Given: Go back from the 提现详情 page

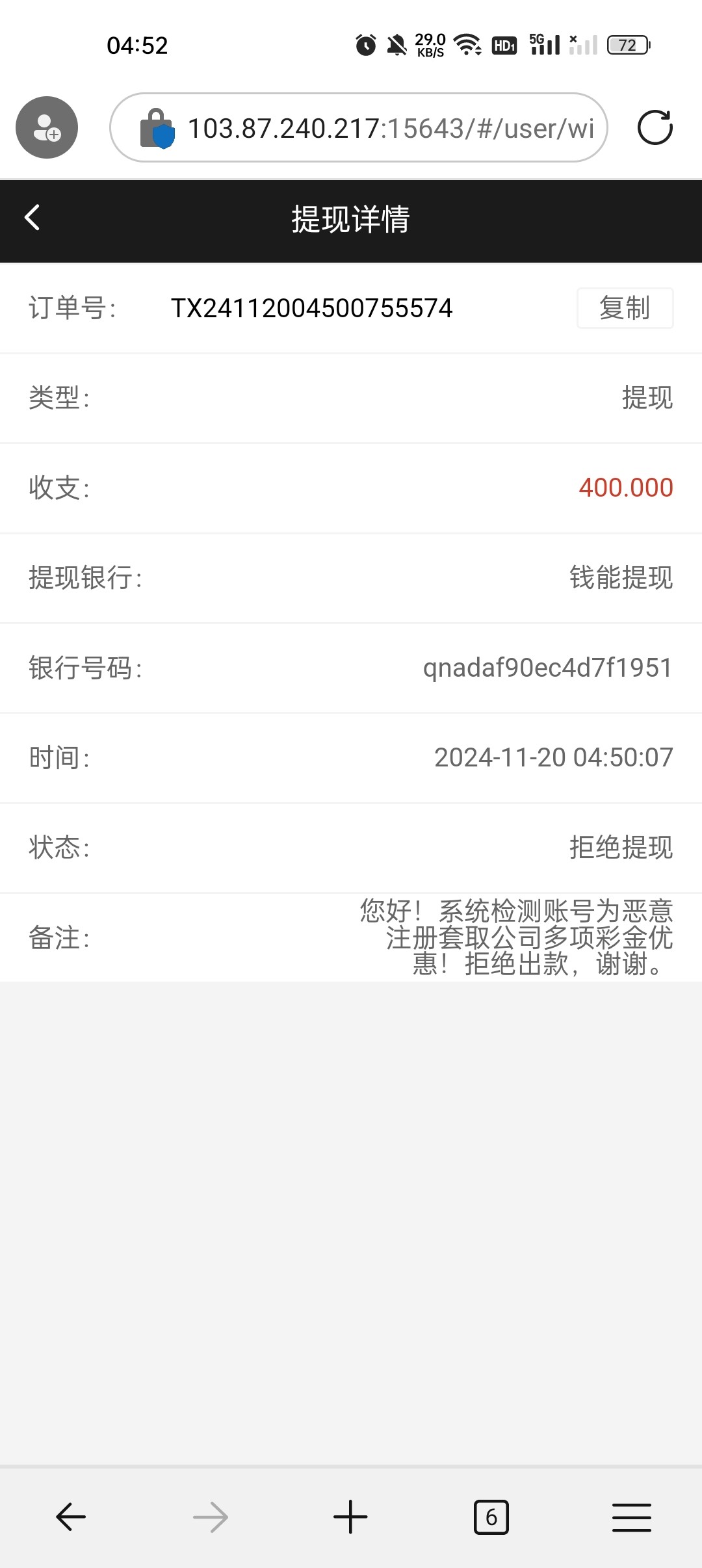Looking at the screenshot, I should [32, 218].
